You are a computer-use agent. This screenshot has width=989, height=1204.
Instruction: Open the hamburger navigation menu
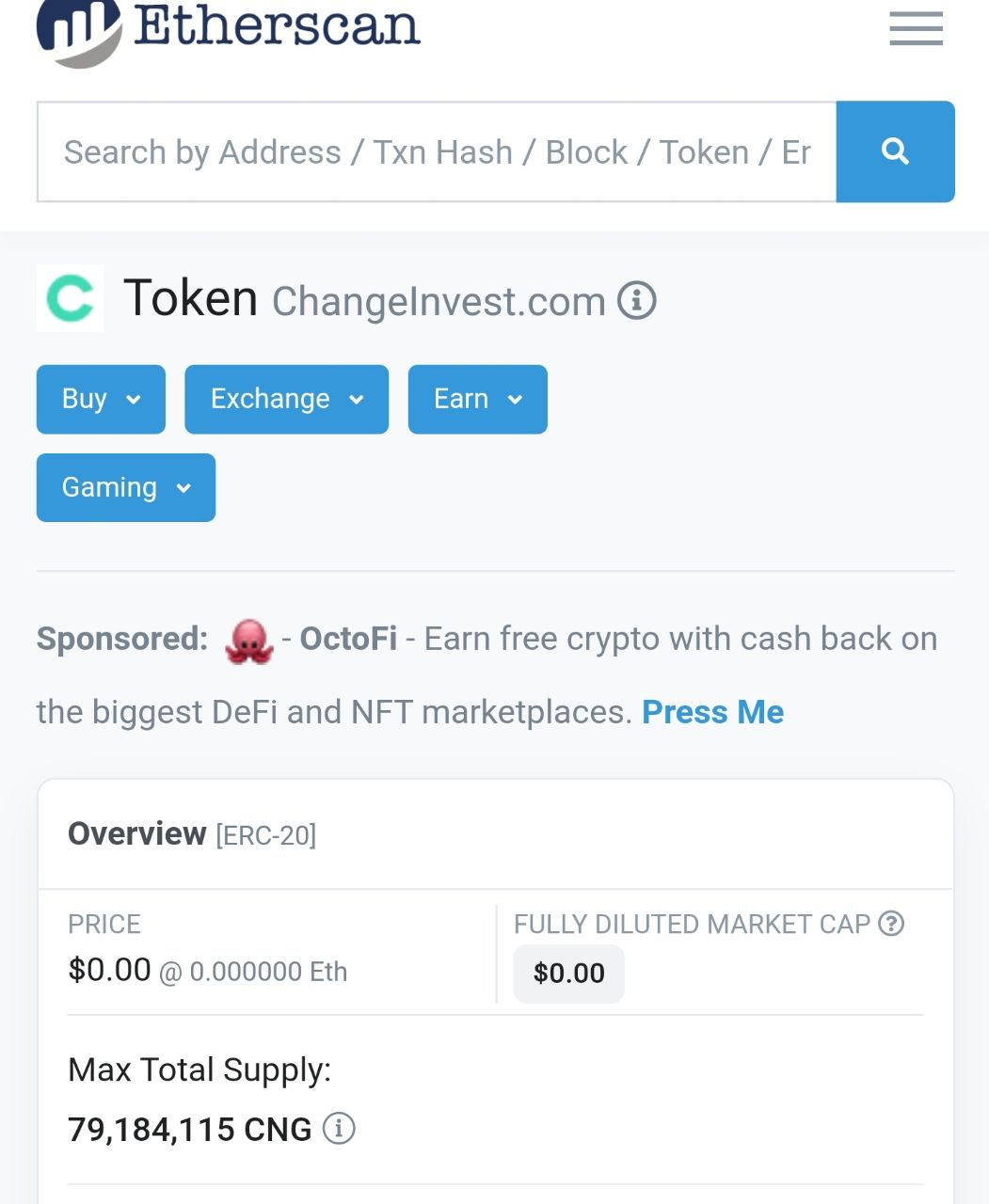click(x=916, y=28)
